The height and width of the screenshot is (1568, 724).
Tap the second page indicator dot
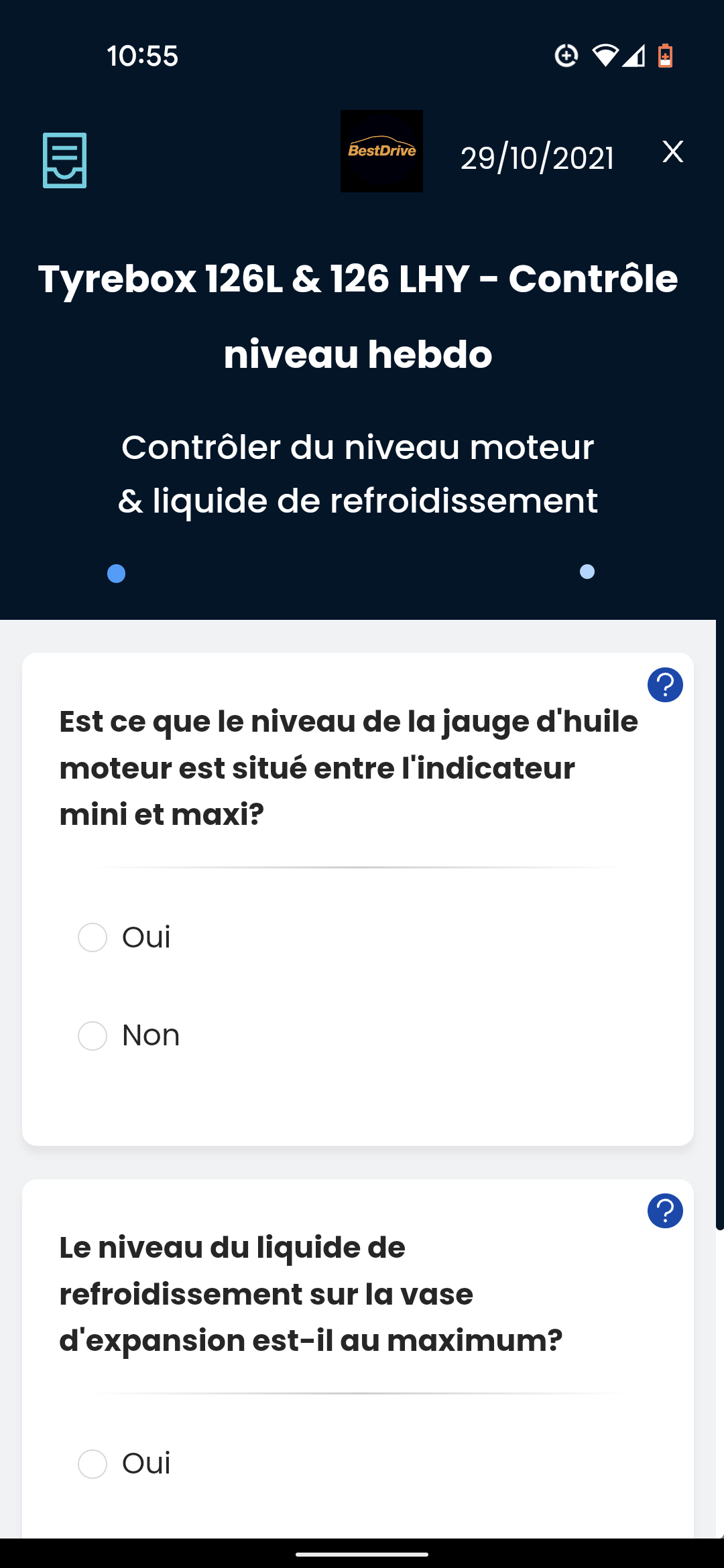[x=588, y=573]
